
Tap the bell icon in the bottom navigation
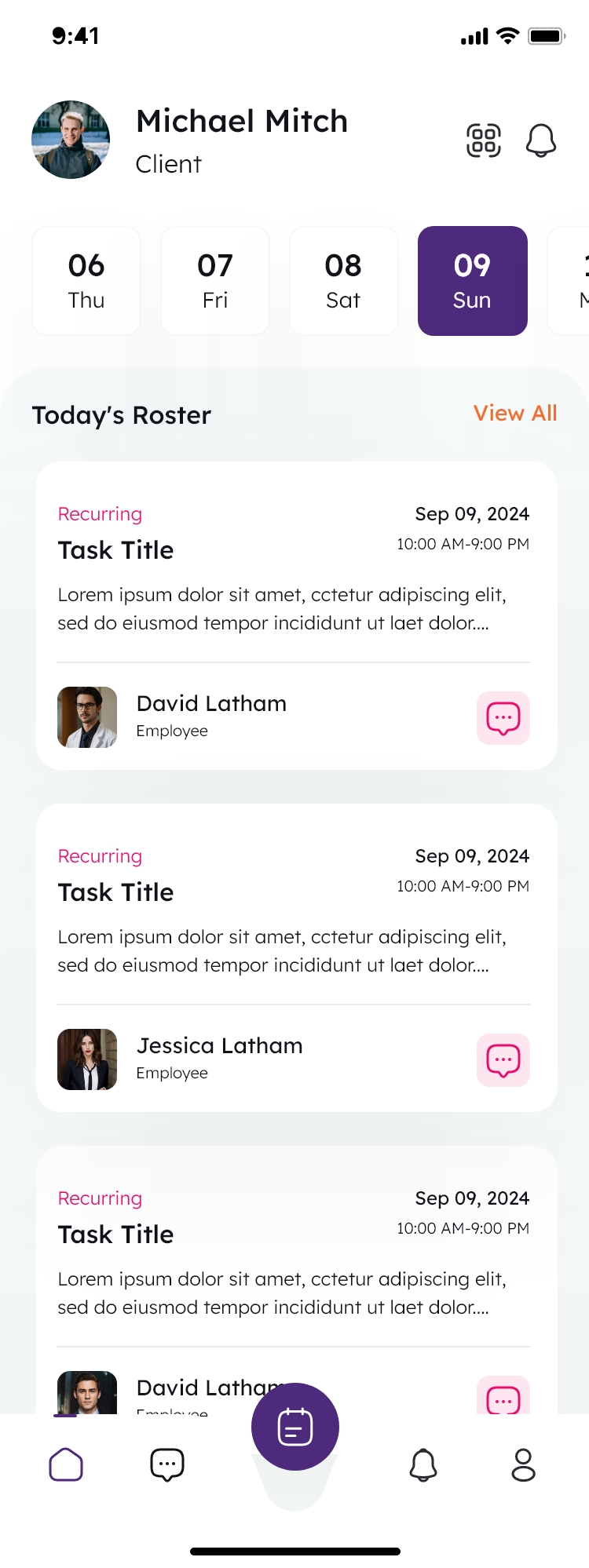coord(424,1464)
